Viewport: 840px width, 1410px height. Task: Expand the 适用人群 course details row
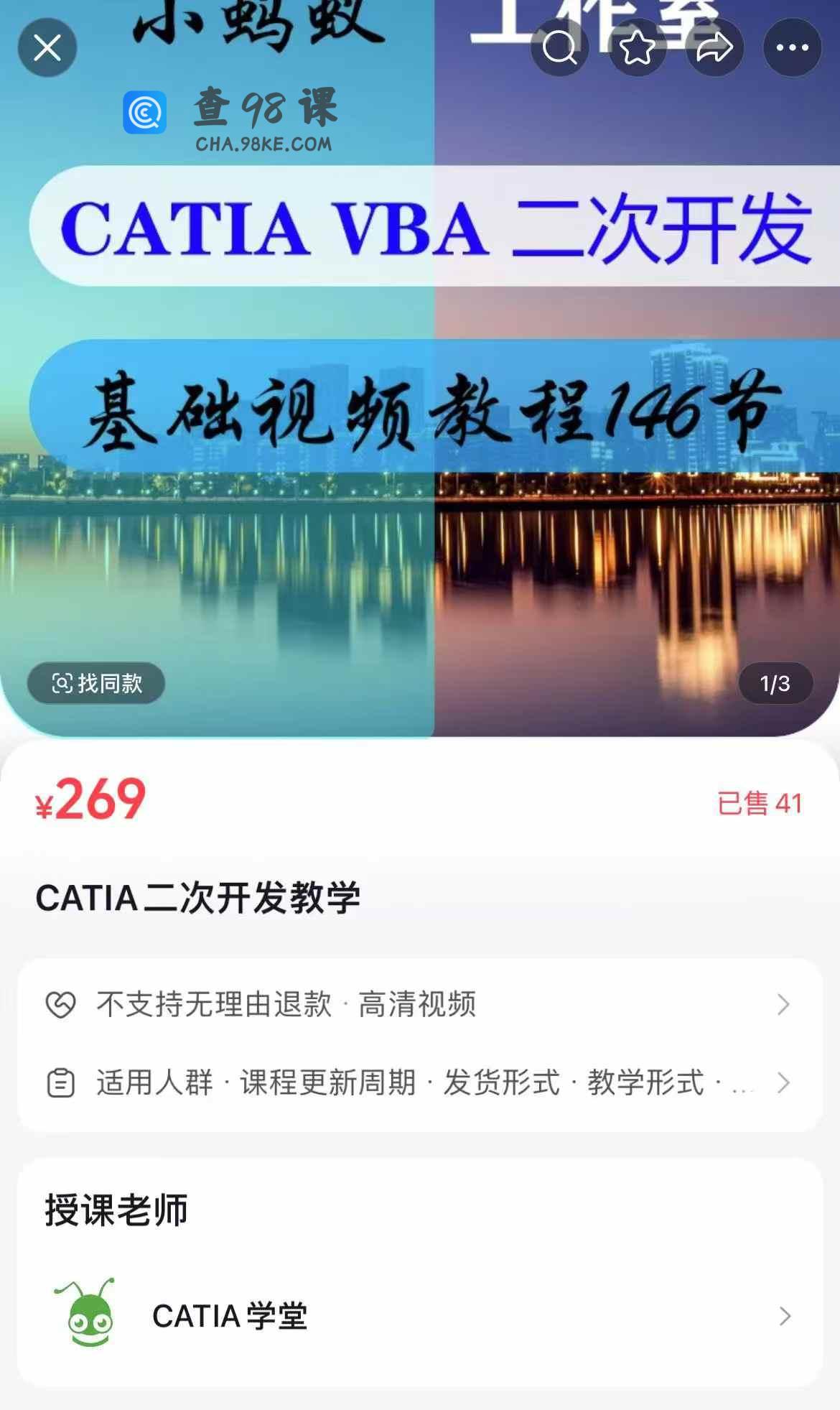coord(419,1082)
